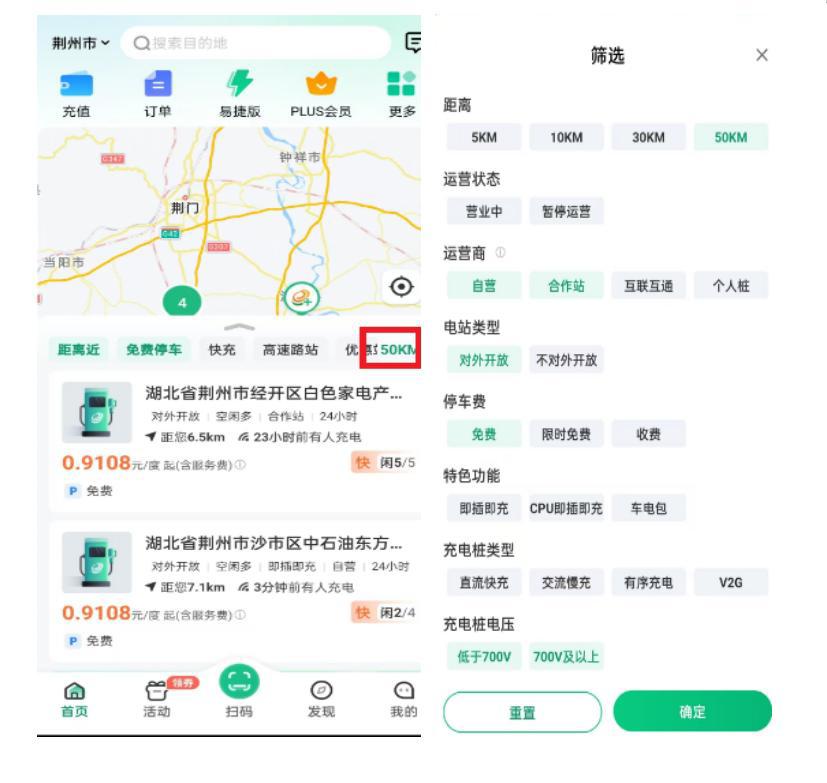Choose the 10KM distance option

click(566, 138)
